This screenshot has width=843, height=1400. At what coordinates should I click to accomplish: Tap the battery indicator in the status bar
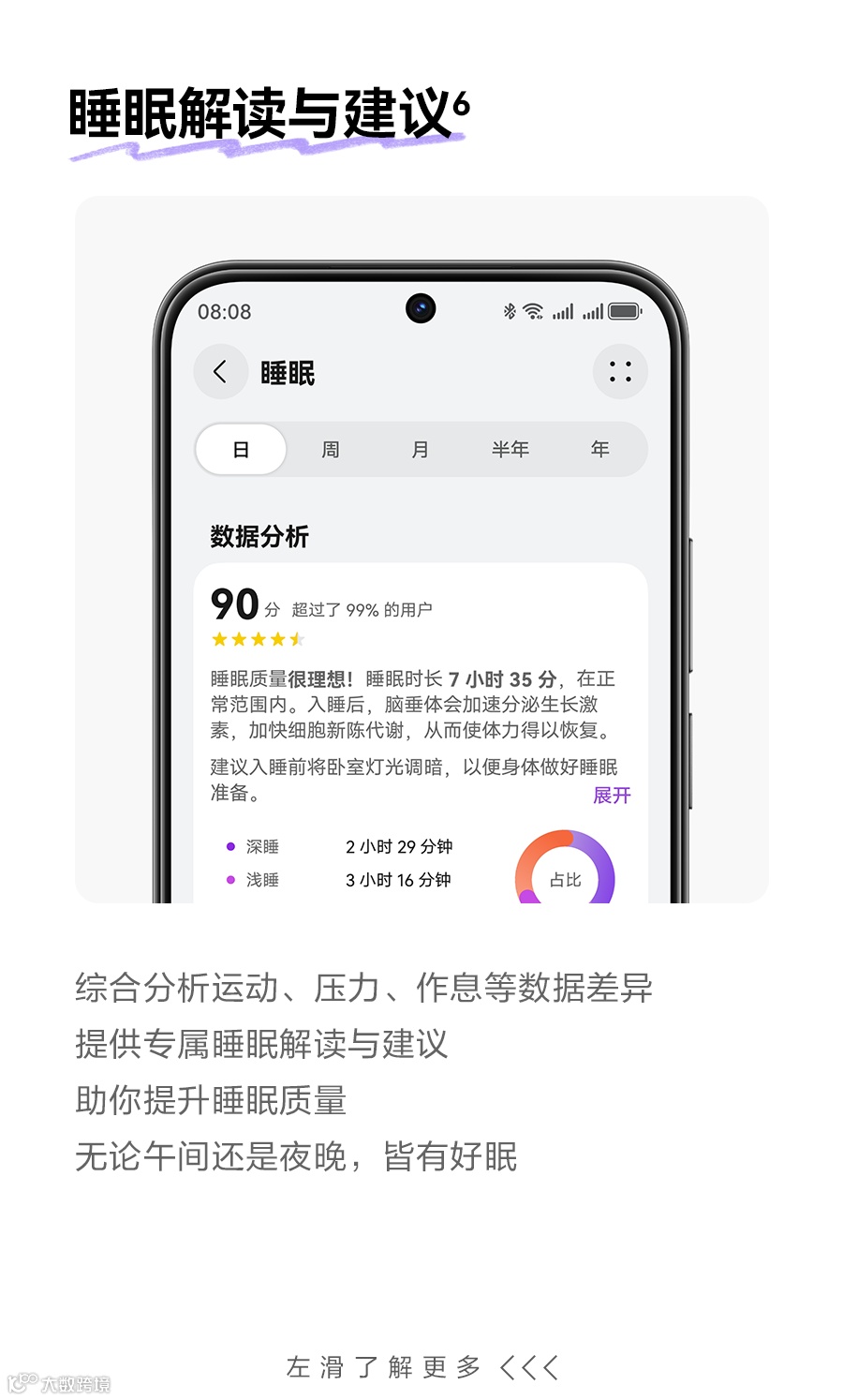(622, 310)
